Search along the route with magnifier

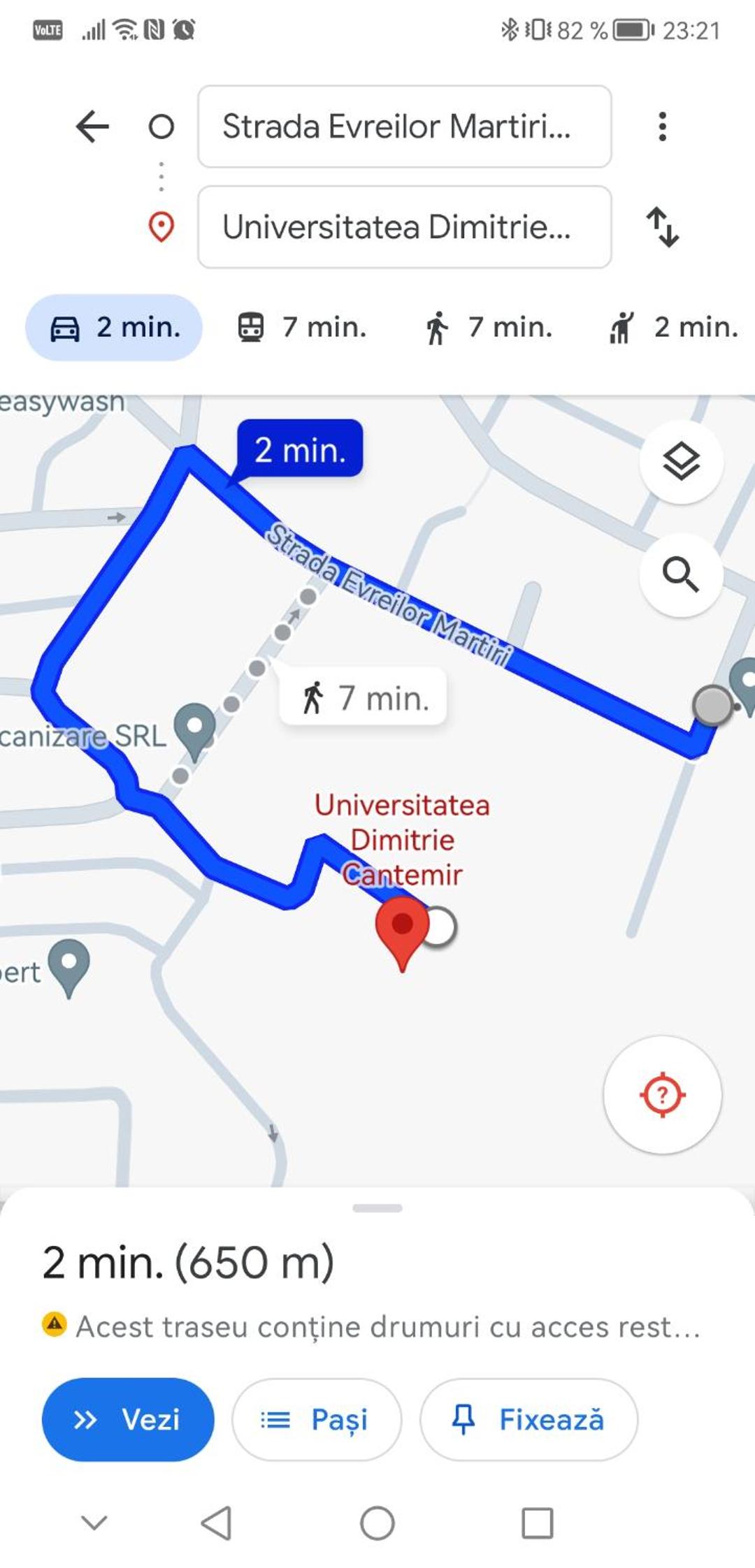coord(681,574)
